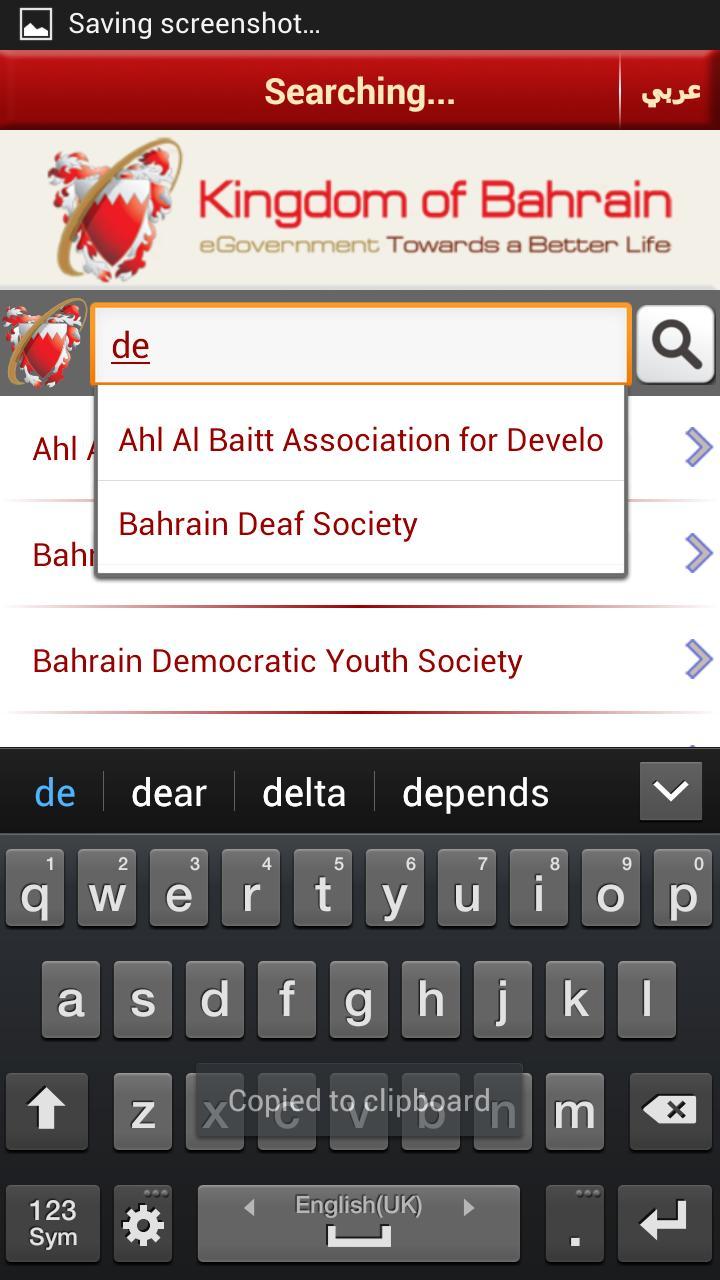This screenshot has height=1280, width=720.
Task: Collapse the word suggestion bar
Action: (670, 791)
